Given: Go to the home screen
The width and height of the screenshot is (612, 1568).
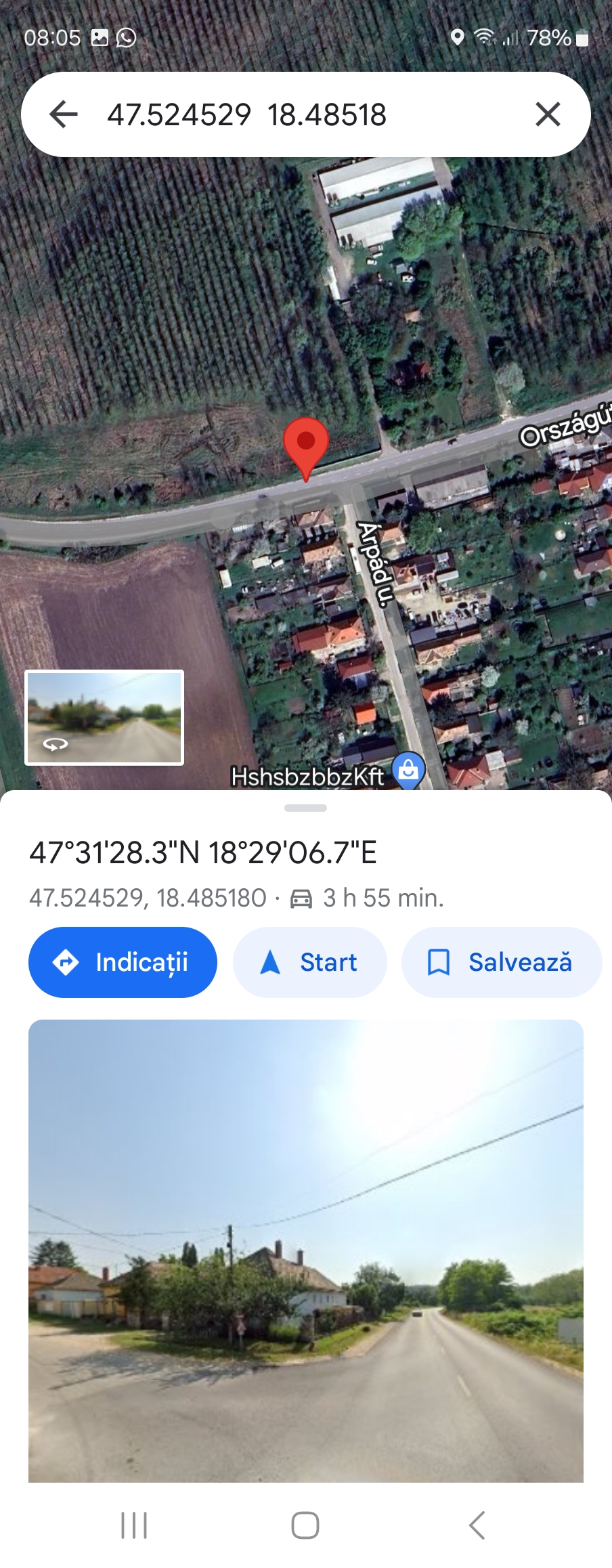Looking at the screenshot, I should (305, 1525).
